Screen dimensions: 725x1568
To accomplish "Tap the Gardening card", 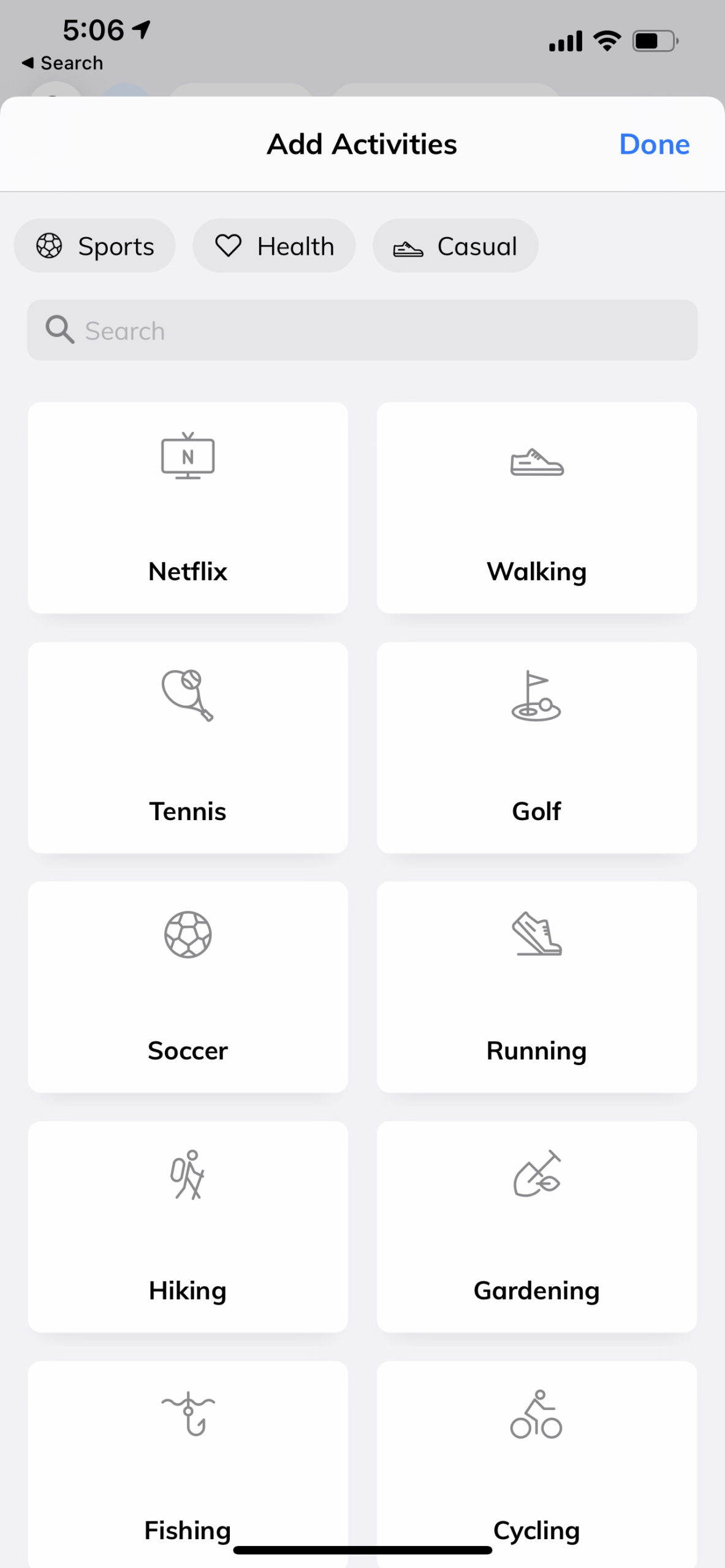I will pyautogui.click(x=536, y=1227).
